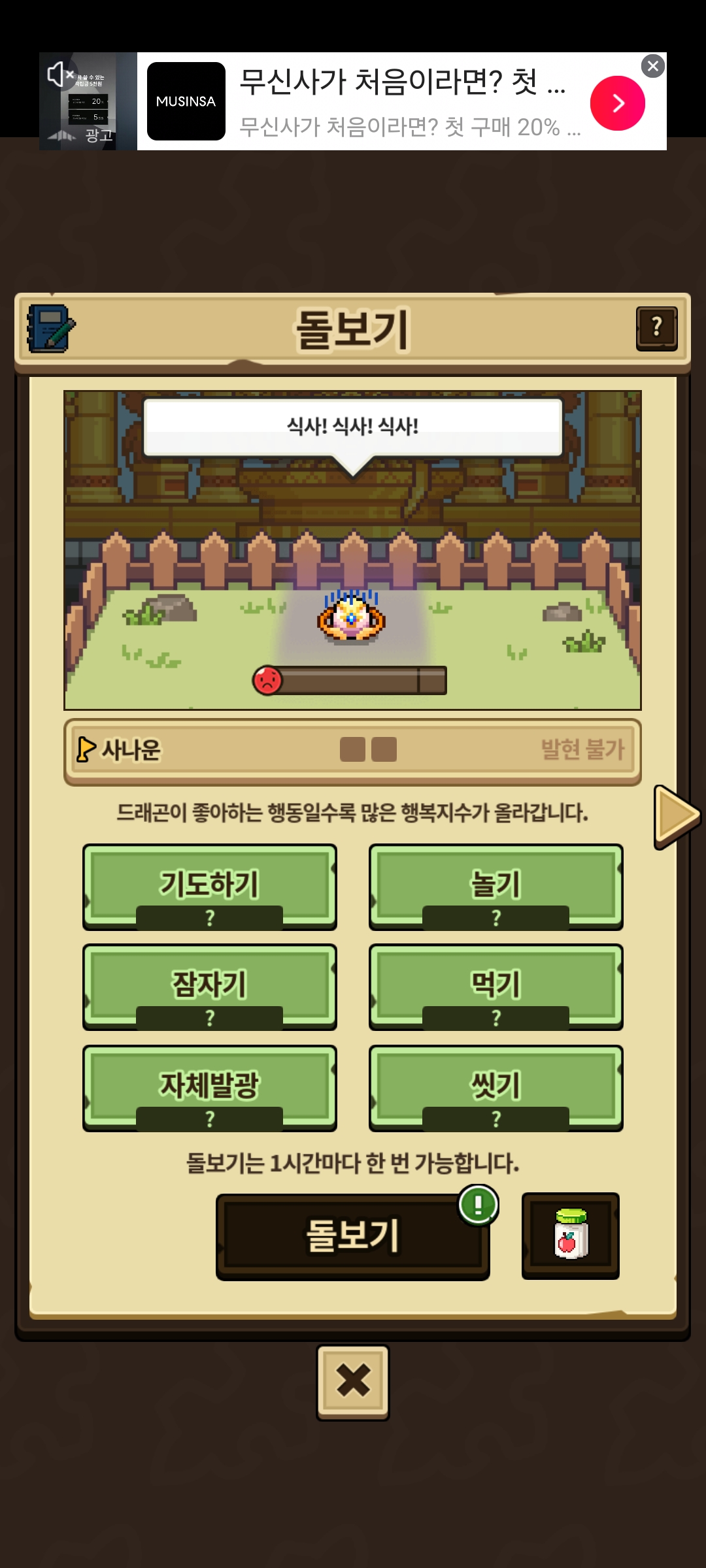Choose the 먹기 action
Screen dimensions: 706x1568
click(496, 987)
